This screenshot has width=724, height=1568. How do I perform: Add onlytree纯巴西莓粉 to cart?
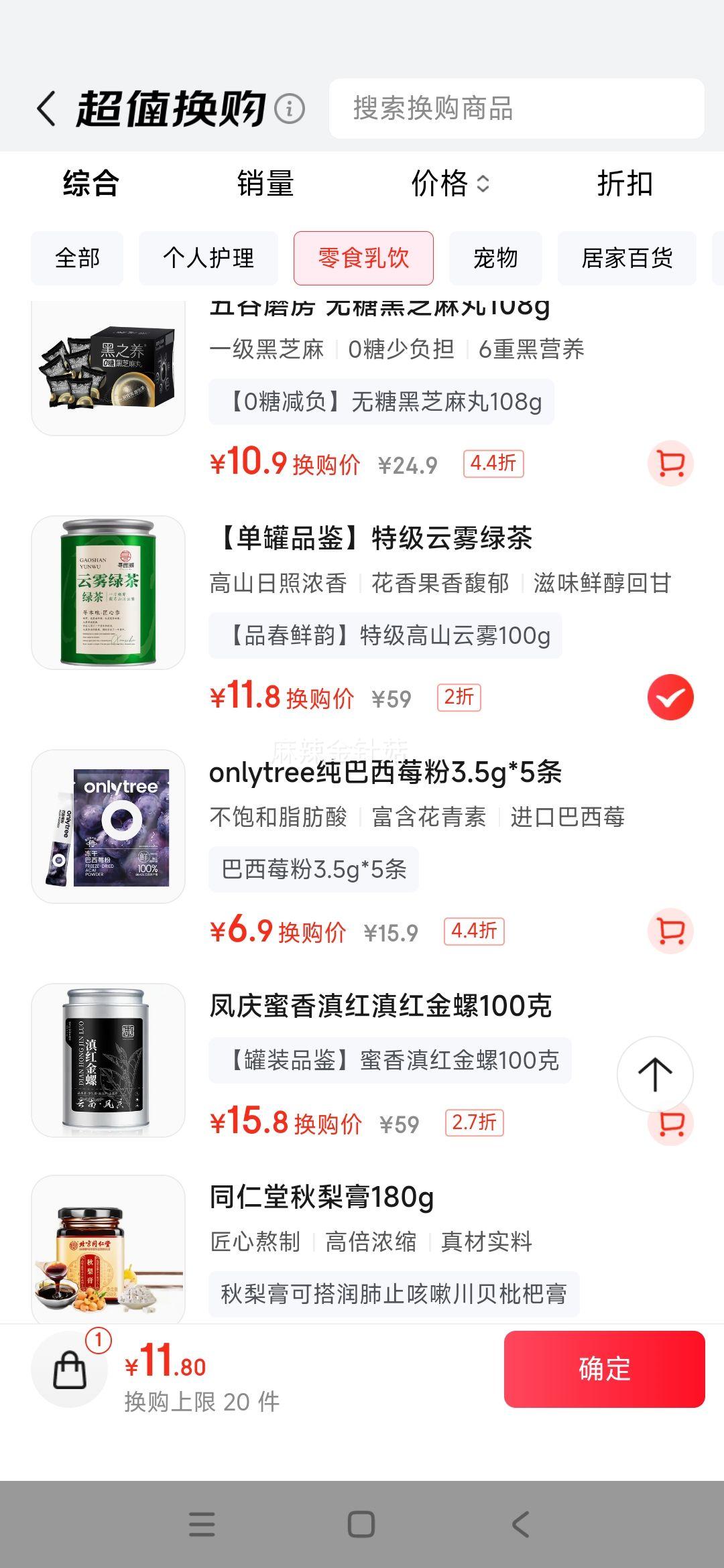670,931
